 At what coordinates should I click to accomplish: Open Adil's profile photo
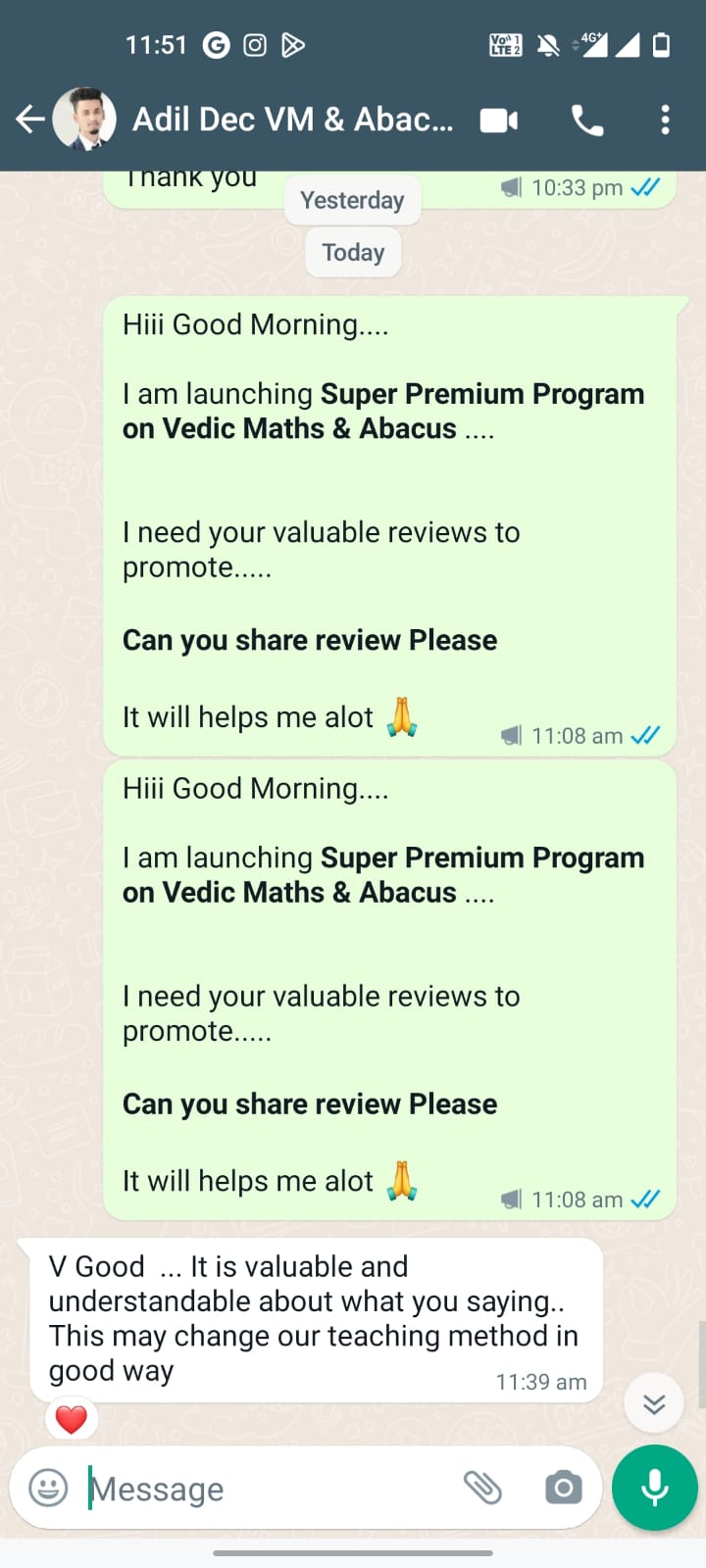click(x=84, y=120)
